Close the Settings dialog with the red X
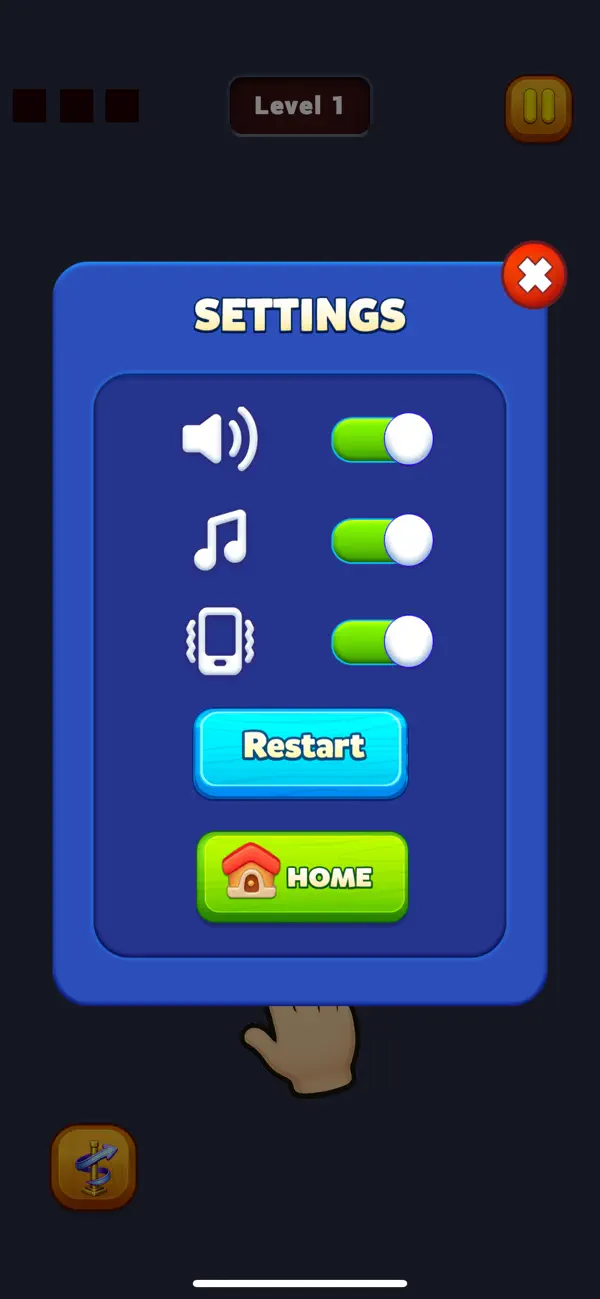The width and height of the screenshot is (600, 1299). (x=534, y=275)
